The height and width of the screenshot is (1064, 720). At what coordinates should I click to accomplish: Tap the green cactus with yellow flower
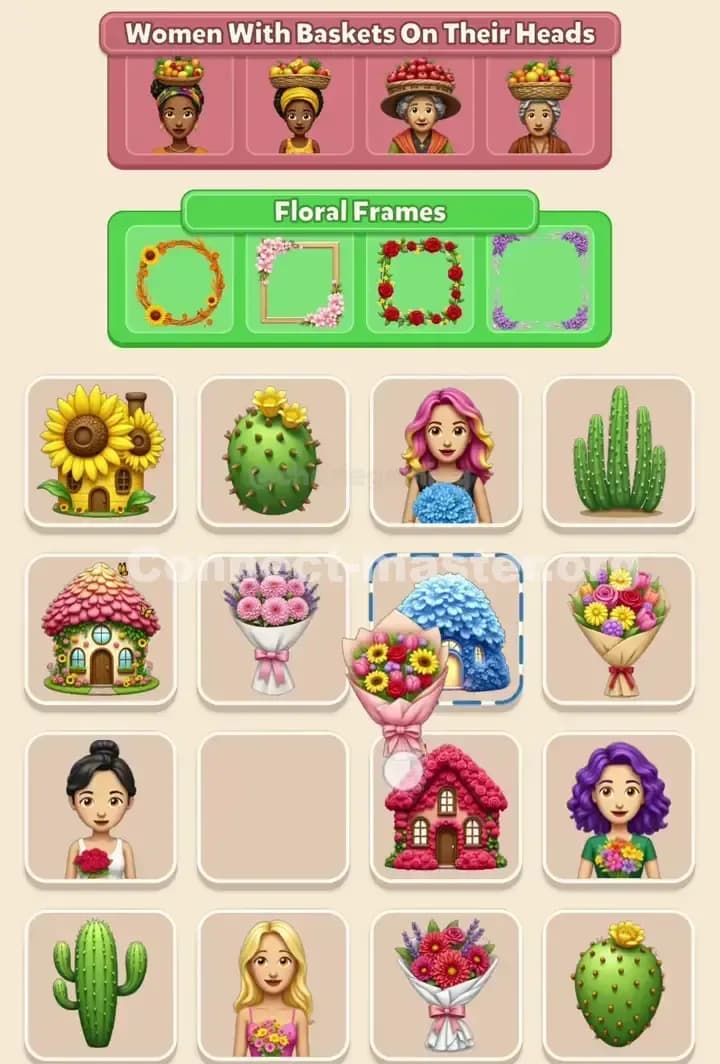click(275, 450)
